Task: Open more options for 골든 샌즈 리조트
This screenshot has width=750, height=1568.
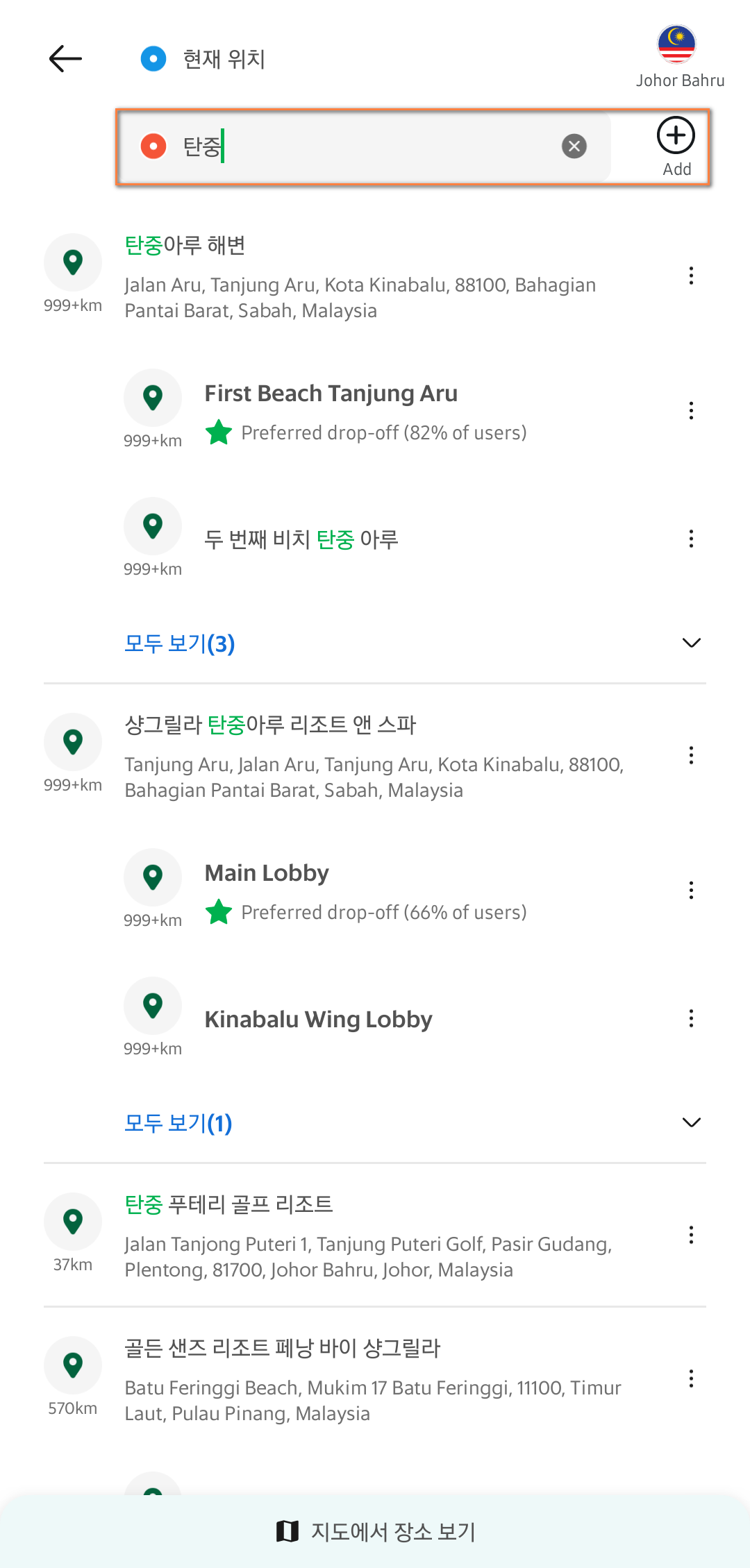Action: tap(691, 1379)
